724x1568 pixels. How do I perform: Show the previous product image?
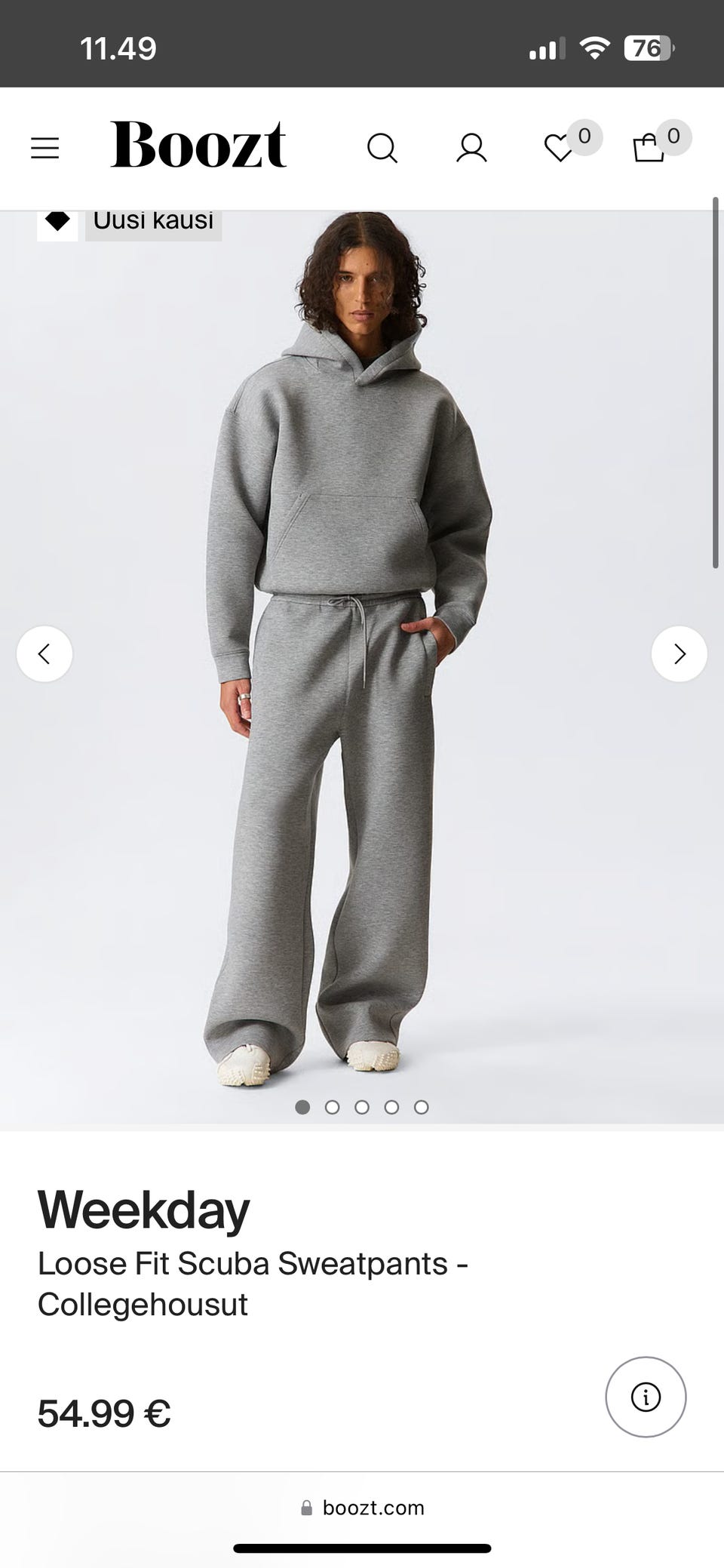click(x=44, y=653)
